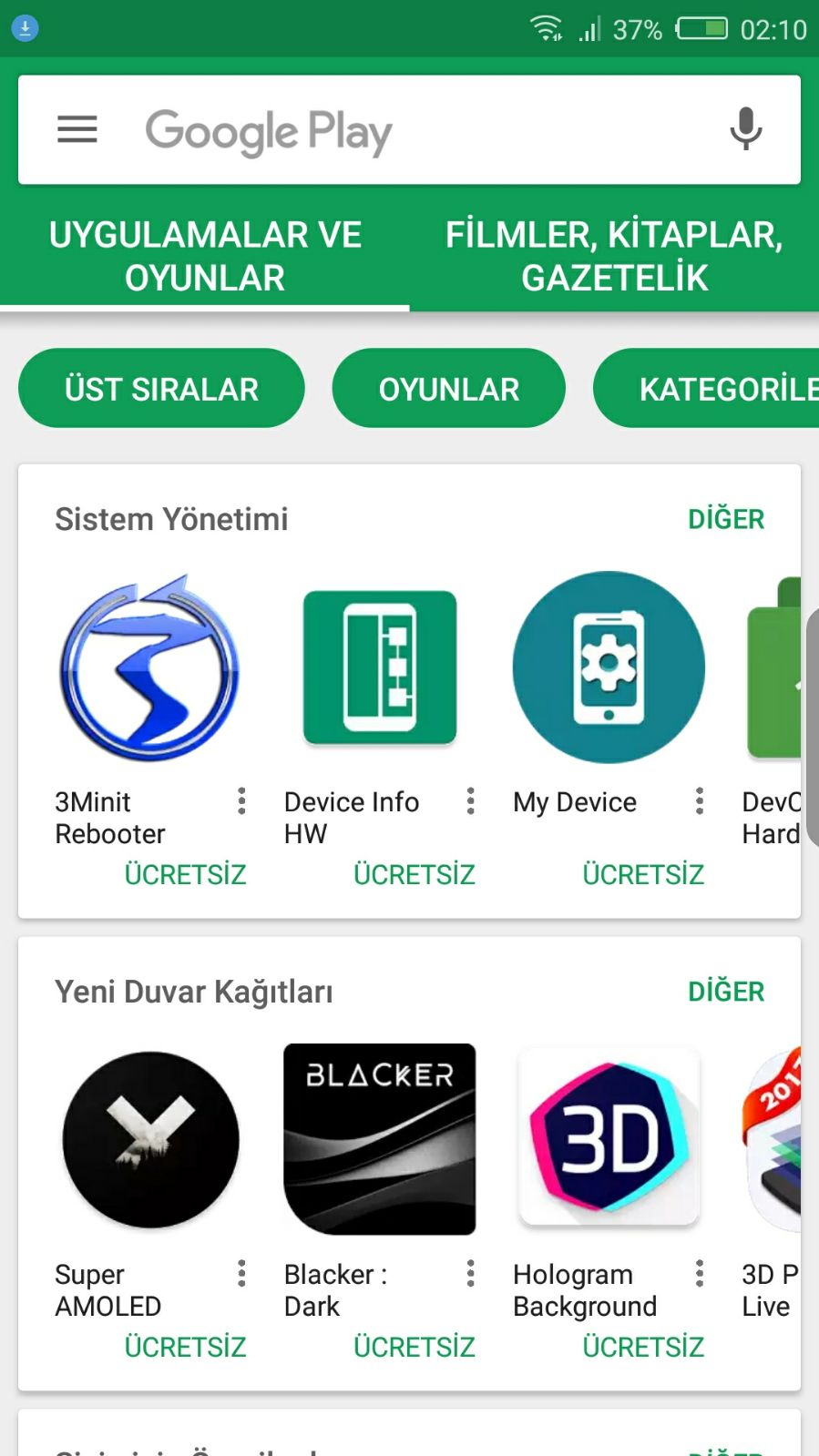The height and width of the screenshot is (1456, 819).
Task: View the My Device app page
Action: tap(608, 667)
